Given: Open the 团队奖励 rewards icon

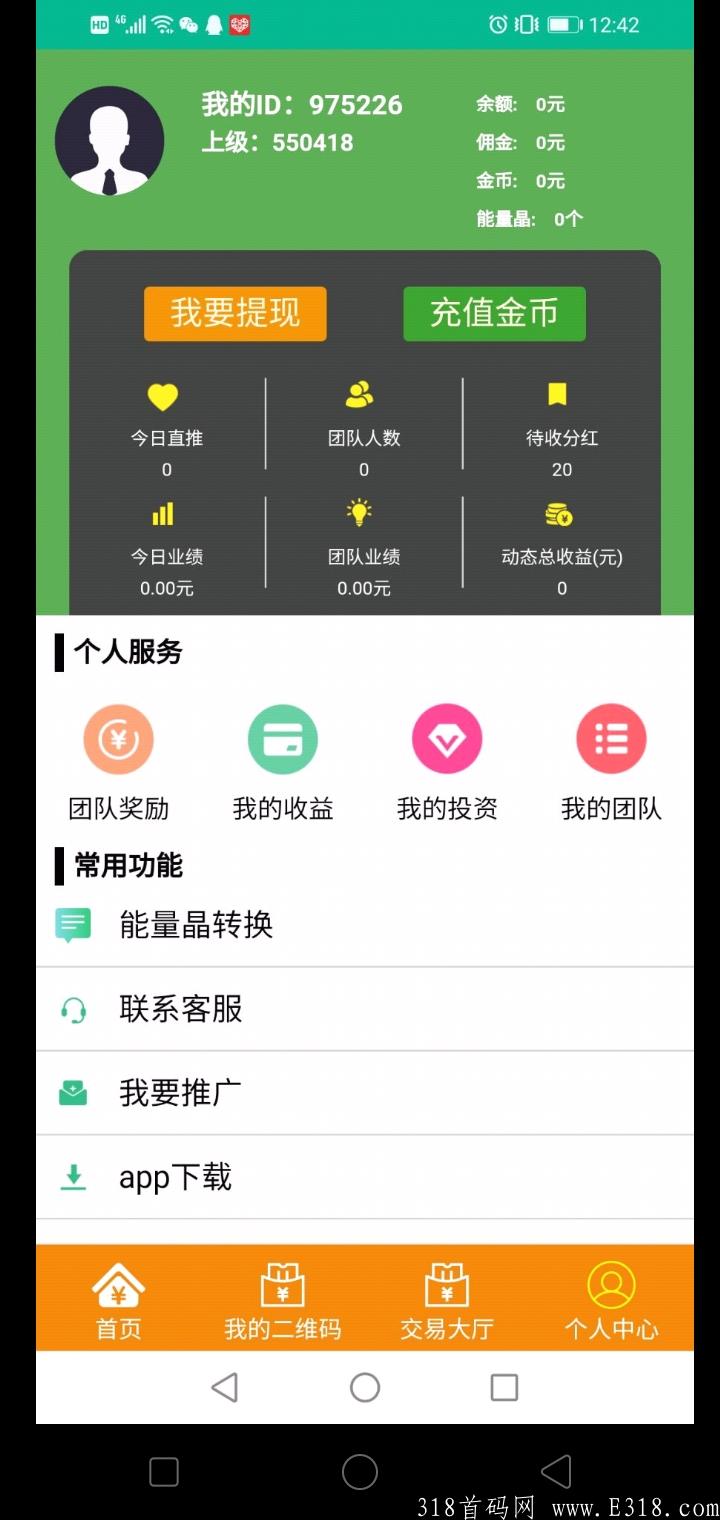Looking at the screenshot, I should (118, 739).
